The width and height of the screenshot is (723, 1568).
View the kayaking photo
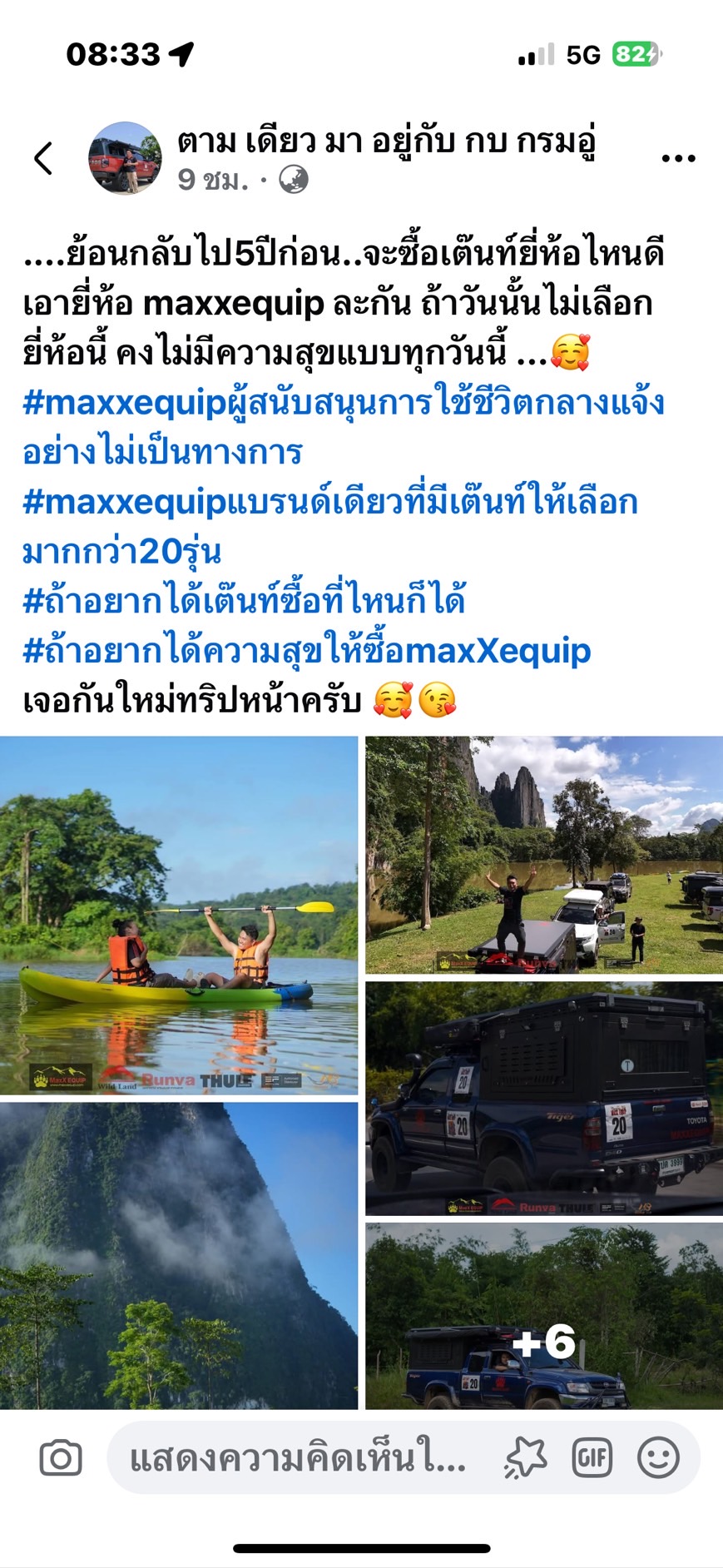pos(179,915)
